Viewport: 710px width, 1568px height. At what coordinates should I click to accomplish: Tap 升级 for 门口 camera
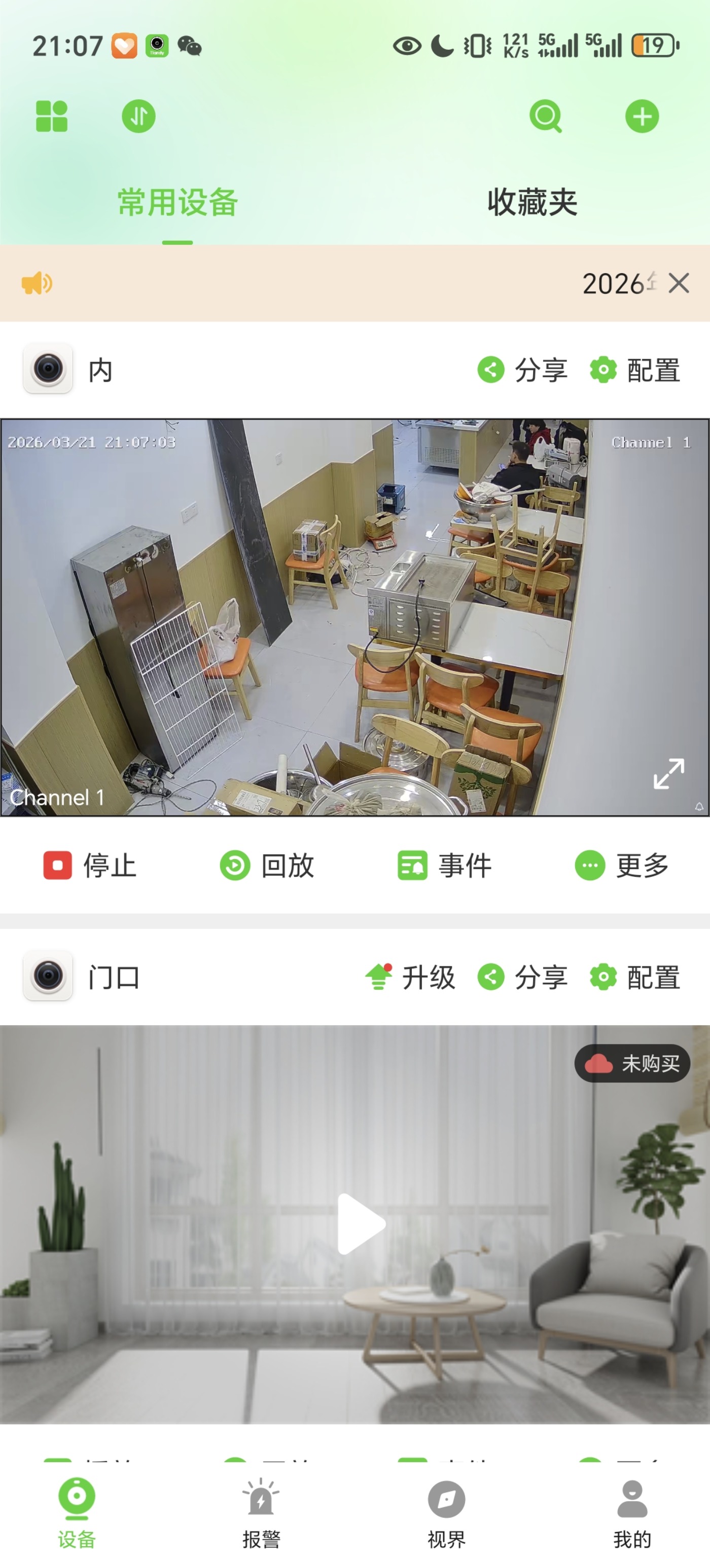[x=410, y=978]
